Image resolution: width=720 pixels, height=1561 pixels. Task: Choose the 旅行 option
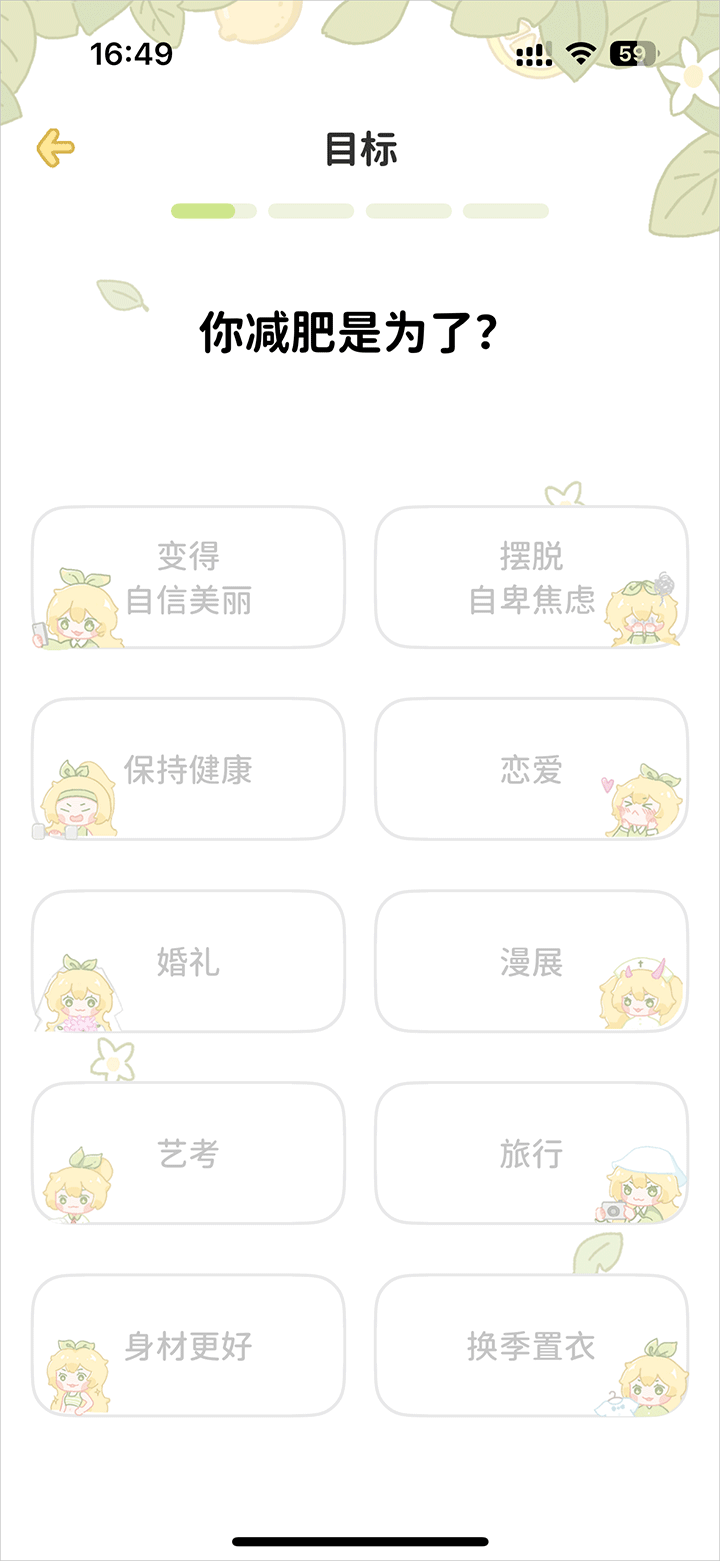(x=531, y=1153)
